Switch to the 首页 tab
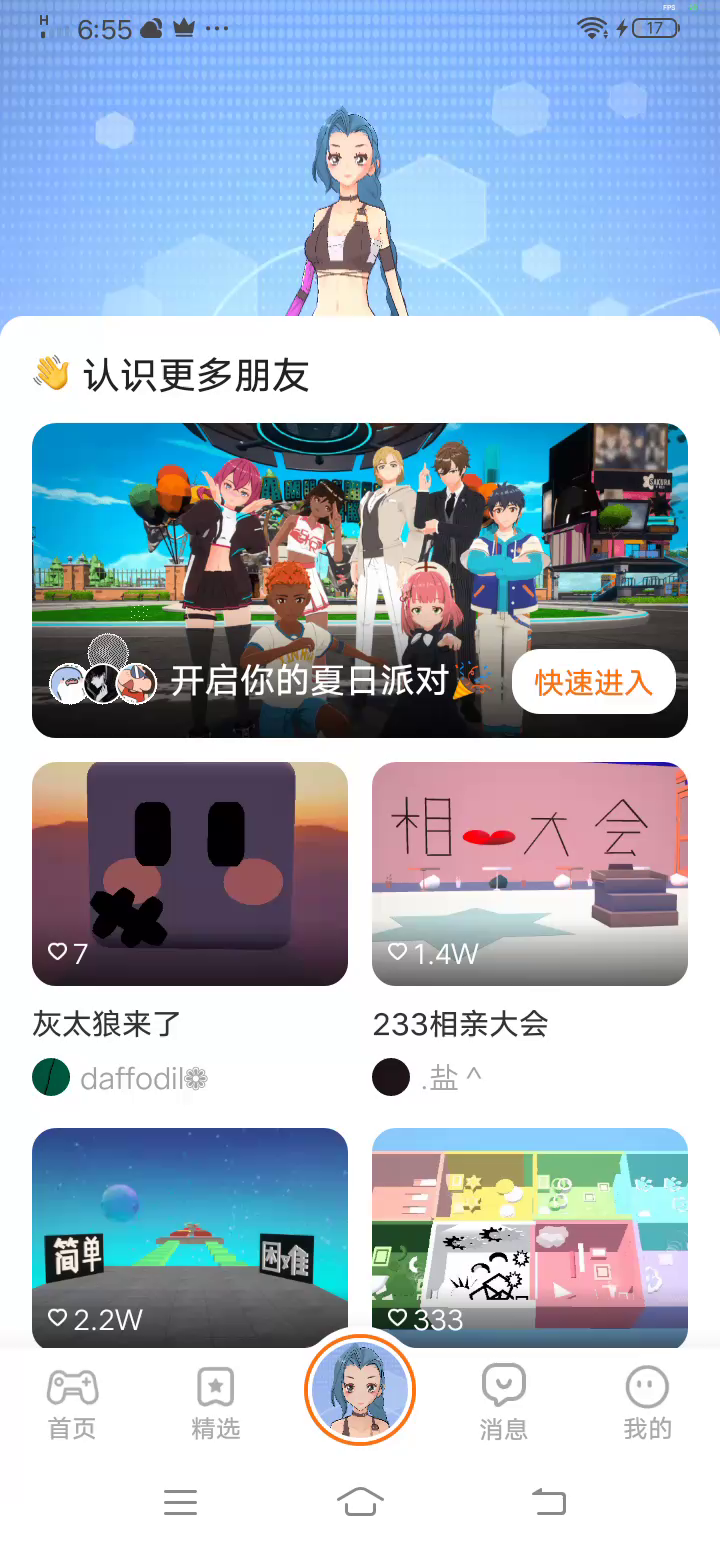Viewport: 720px width, 1544px height. 72,1404
